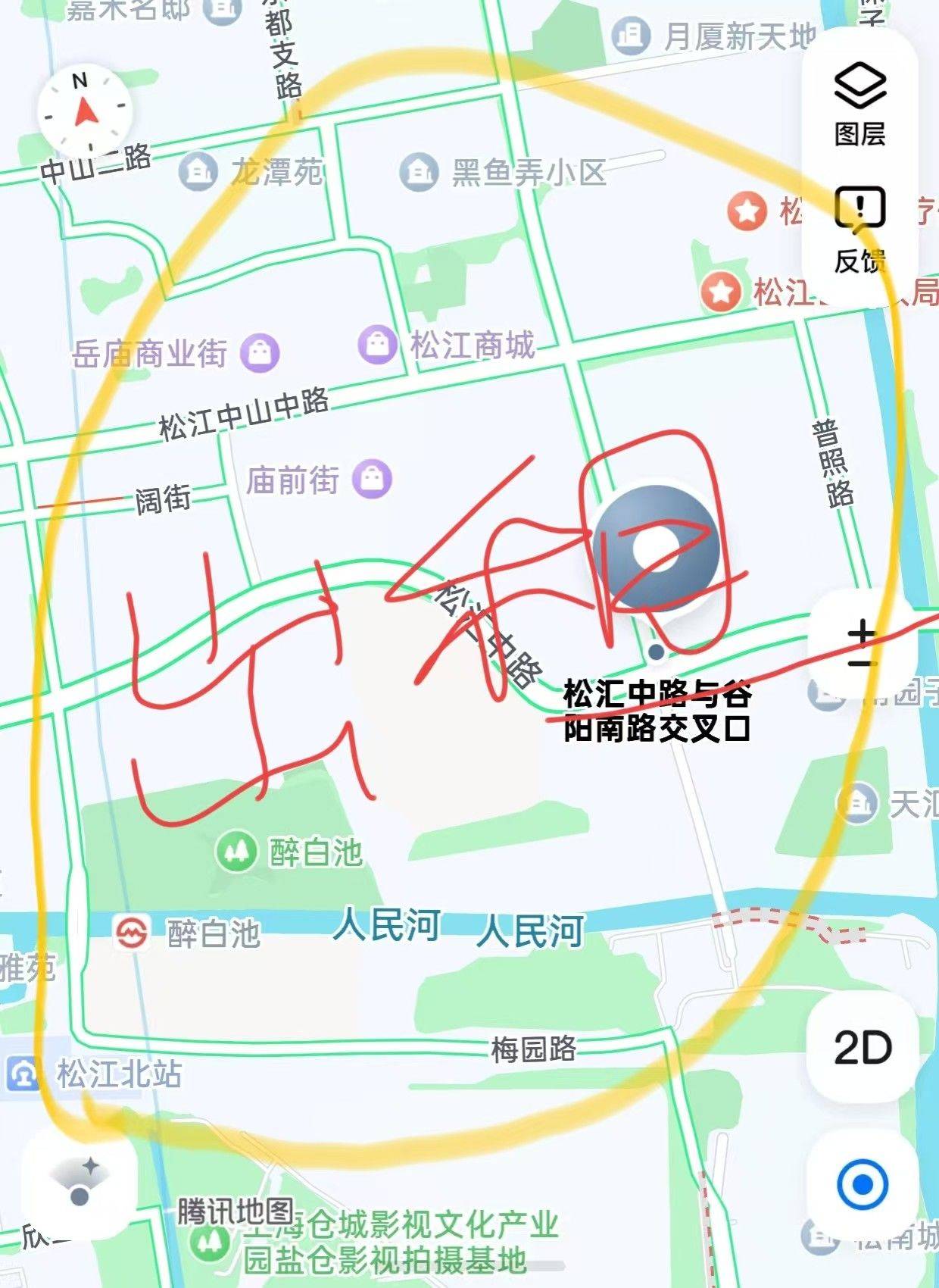Select the 松江商城 shopping marker
Screen dimensions: 939x1288
pos(378,345)
